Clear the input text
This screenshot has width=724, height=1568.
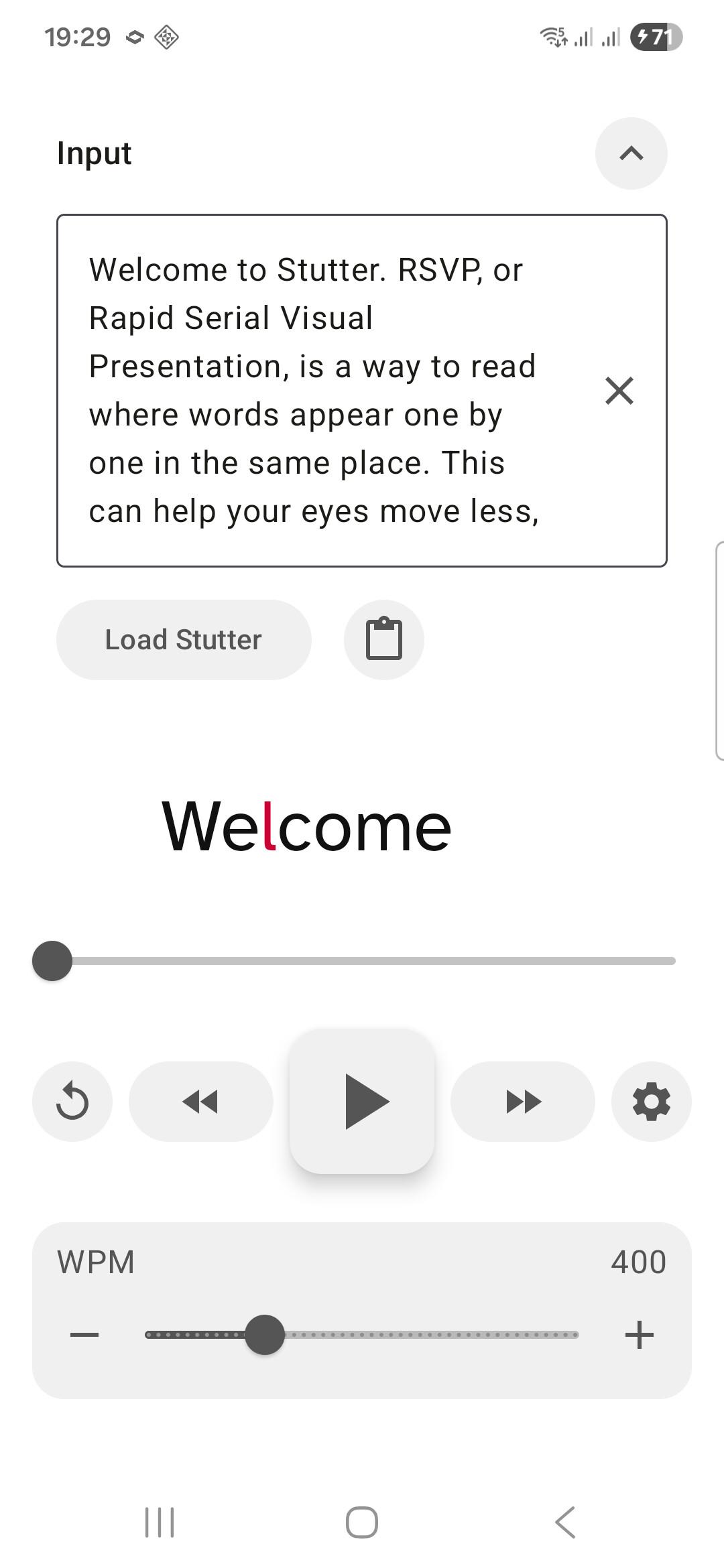coord(619,391)
